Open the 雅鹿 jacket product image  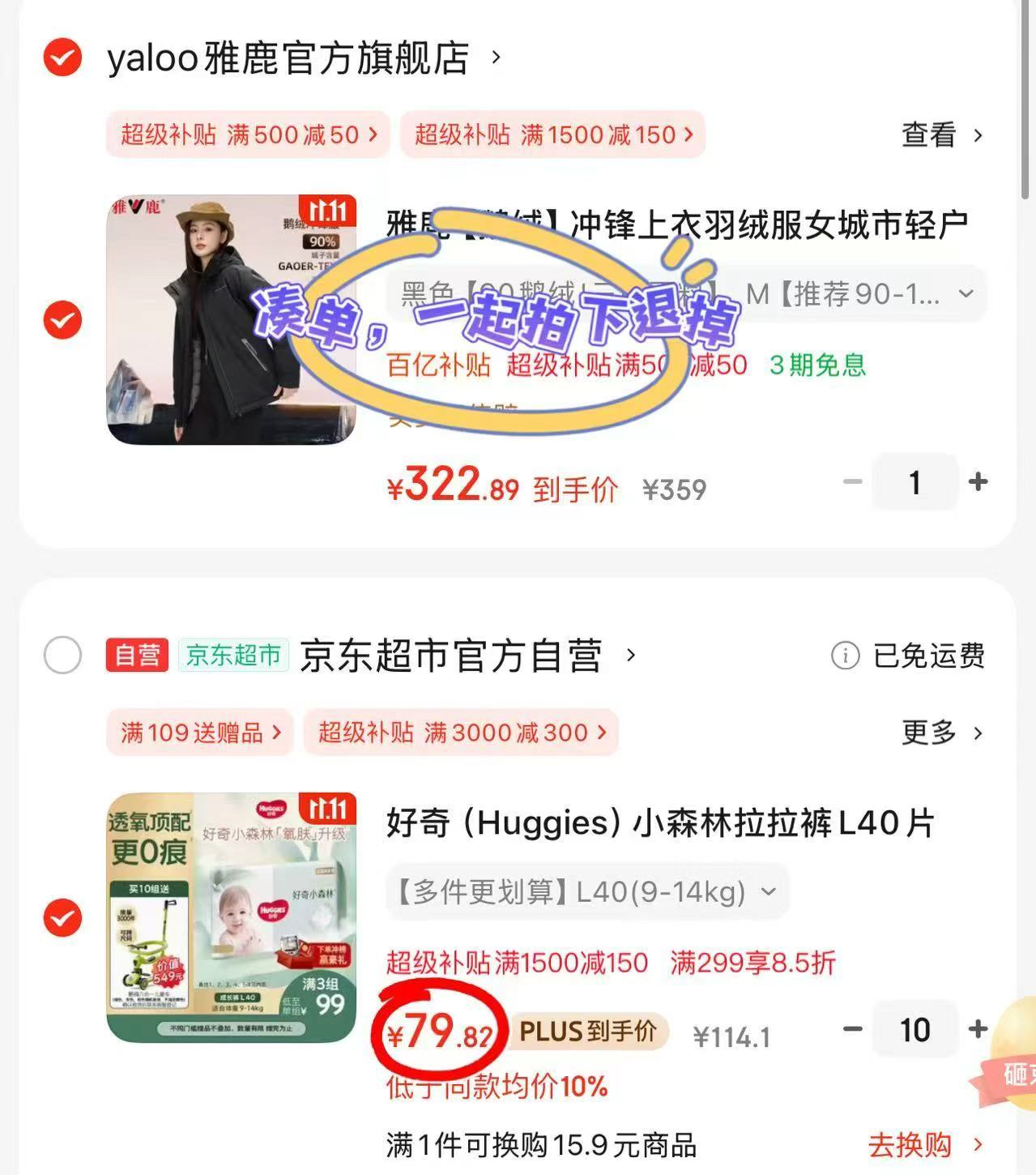click(x=231, y=320)
